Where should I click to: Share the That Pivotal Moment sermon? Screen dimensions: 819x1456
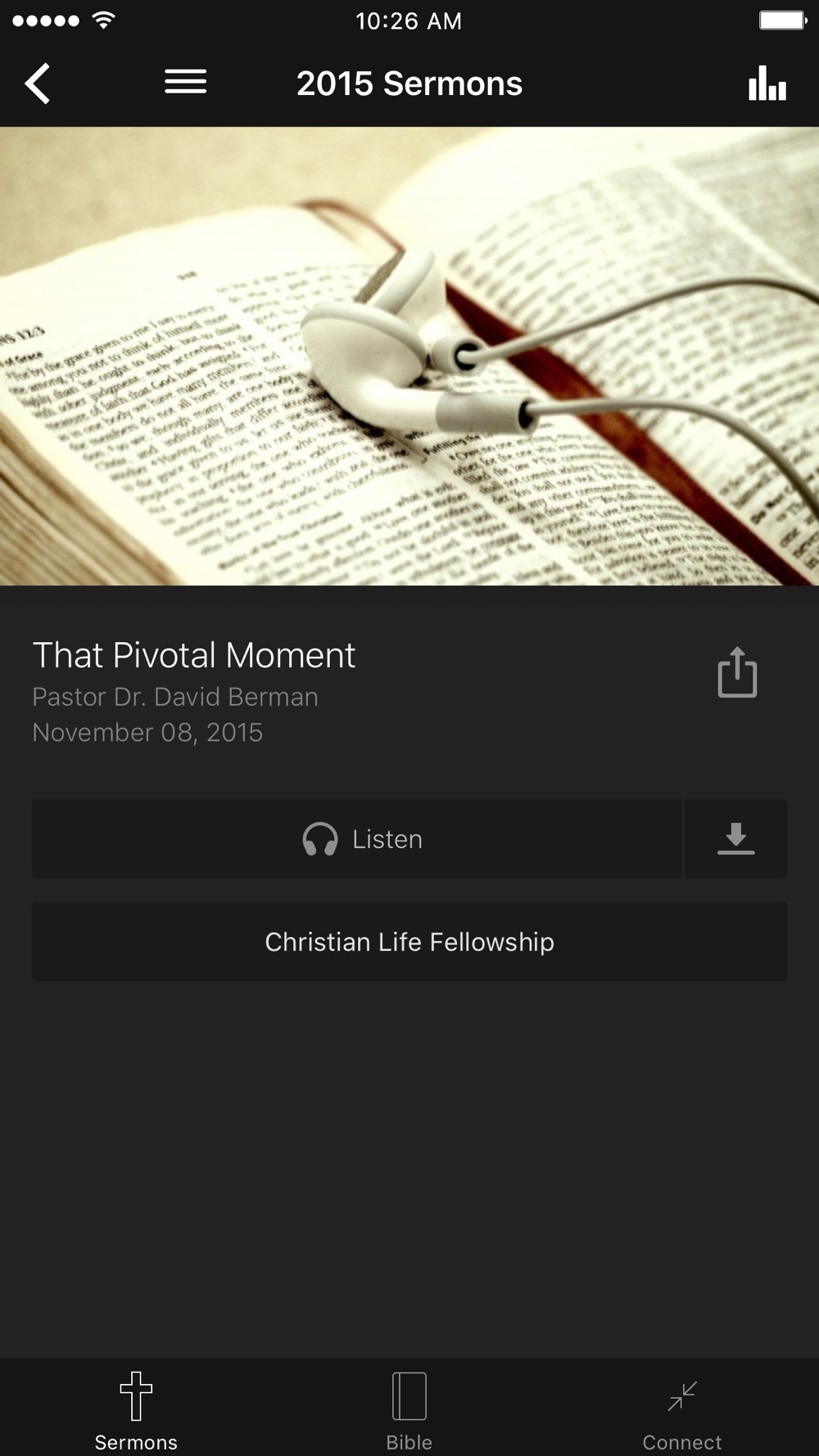737,672
